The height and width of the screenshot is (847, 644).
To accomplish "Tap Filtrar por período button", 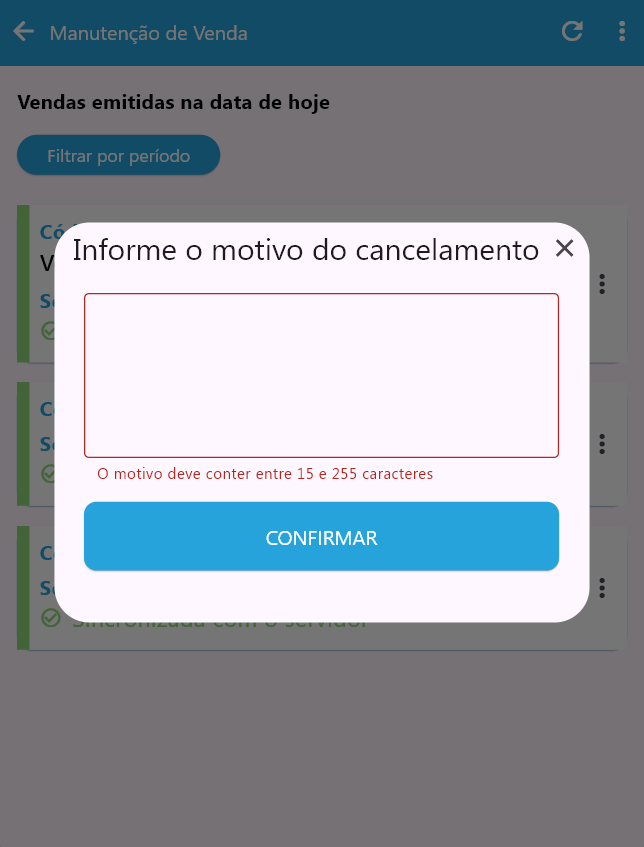I will pos(118,156).
